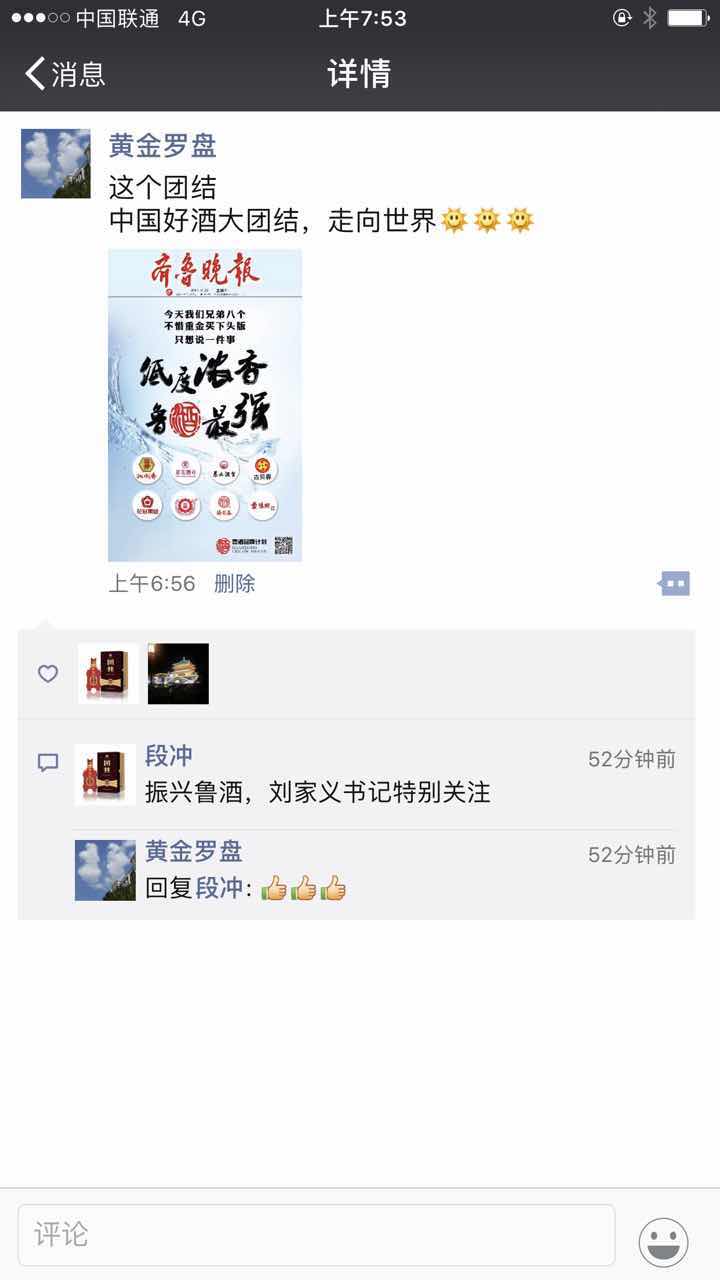Open the emoji picker

[x=664, y=1242]
